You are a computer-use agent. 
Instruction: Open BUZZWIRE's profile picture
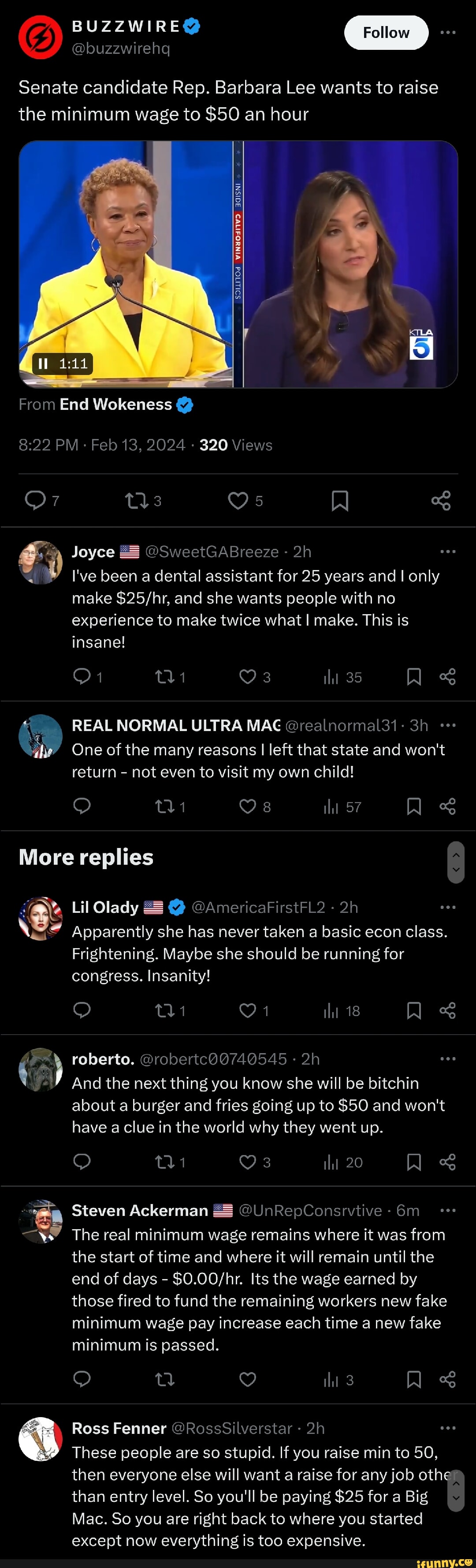coord(40,37)
